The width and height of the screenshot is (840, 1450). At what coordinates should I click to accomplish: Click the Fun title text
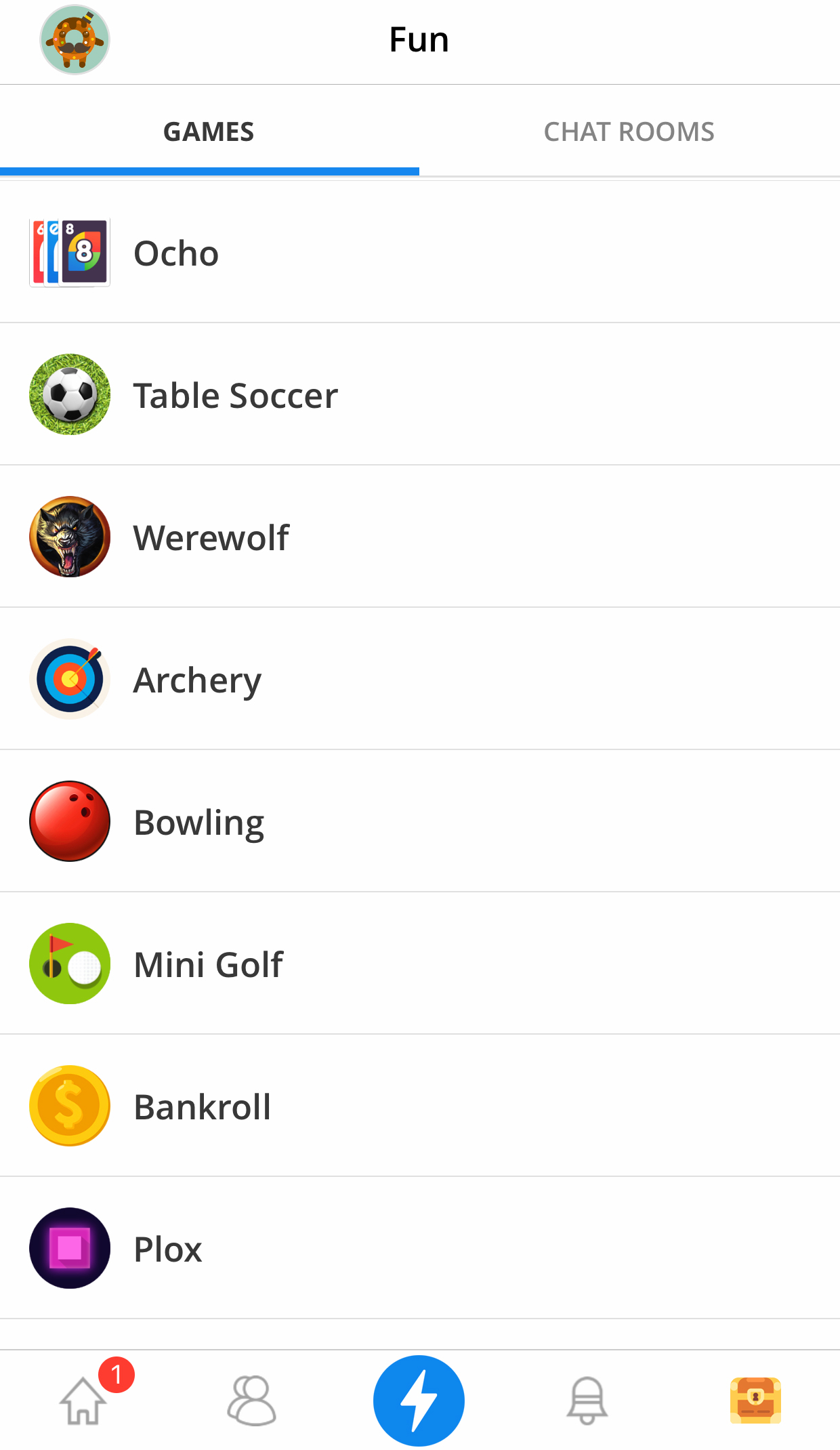point(419,39)
